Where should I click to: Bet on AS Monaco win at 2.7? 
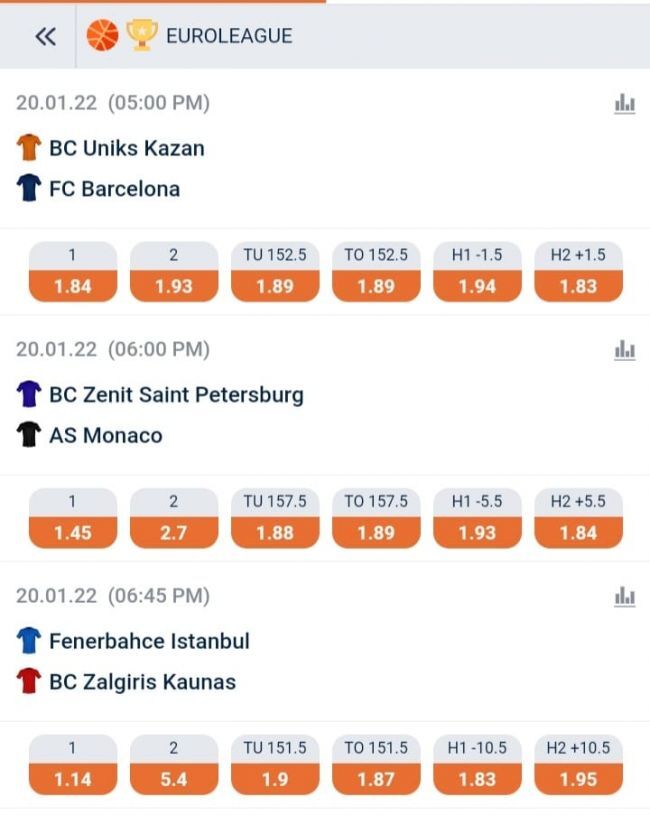pos(173,519)
